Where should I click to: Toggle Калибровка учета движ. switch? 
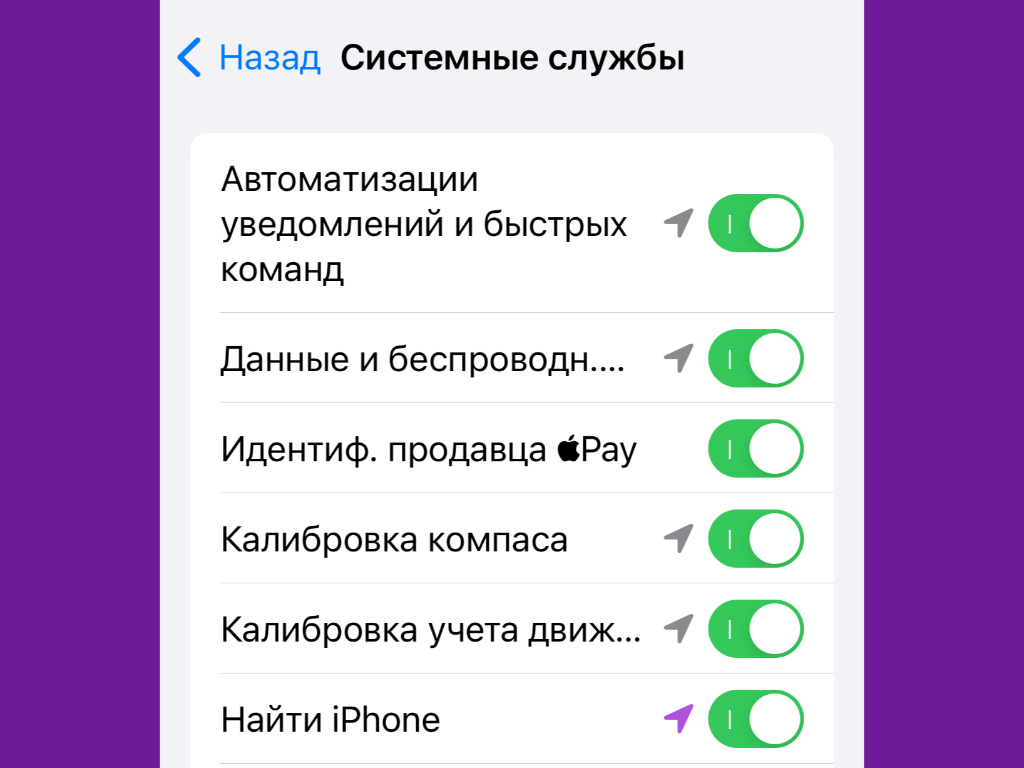(755, 629)
